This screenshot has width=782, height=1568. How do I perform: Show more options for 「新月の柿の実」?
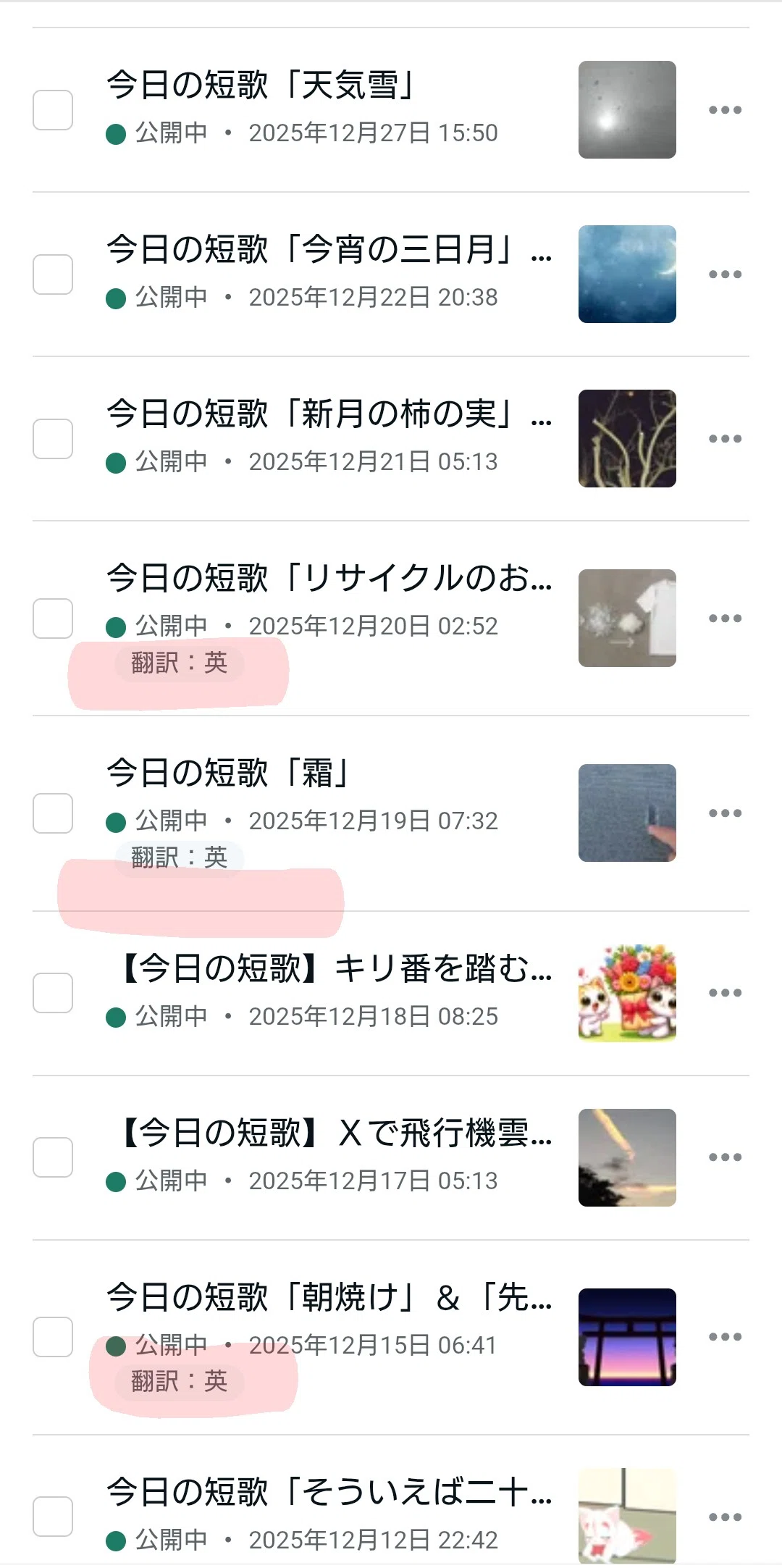(x=725, y=439)
